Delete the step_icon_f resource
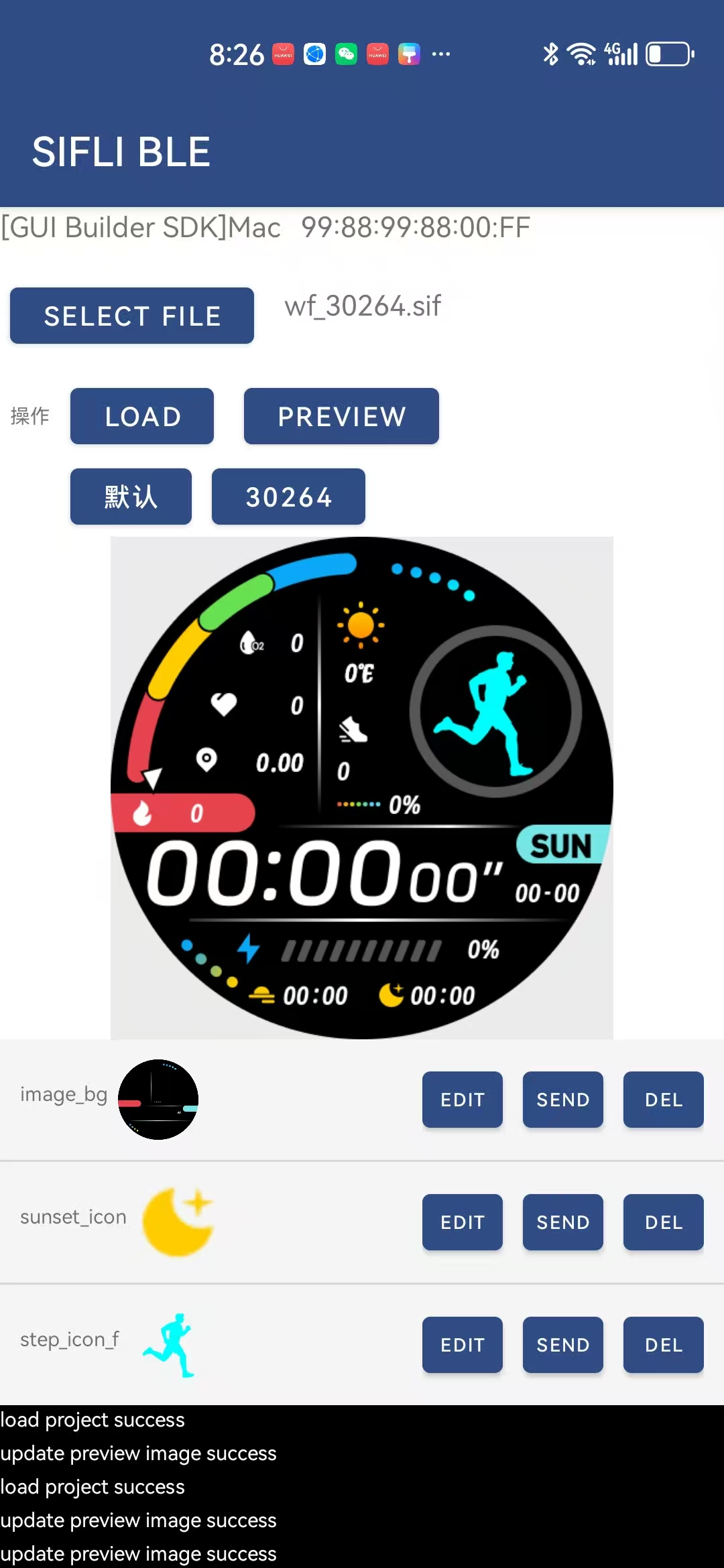The height and width of the screenshot is (1568, 724). click(x=663, y=1345)
